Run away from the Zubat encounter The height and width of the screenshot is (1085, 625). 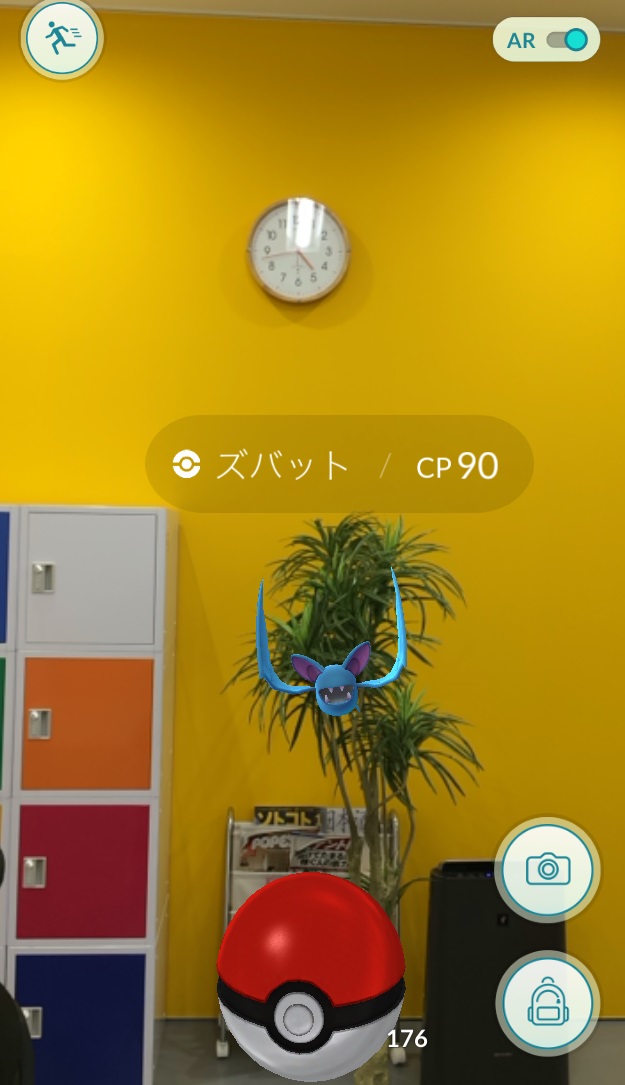click(x=61, y=39)
